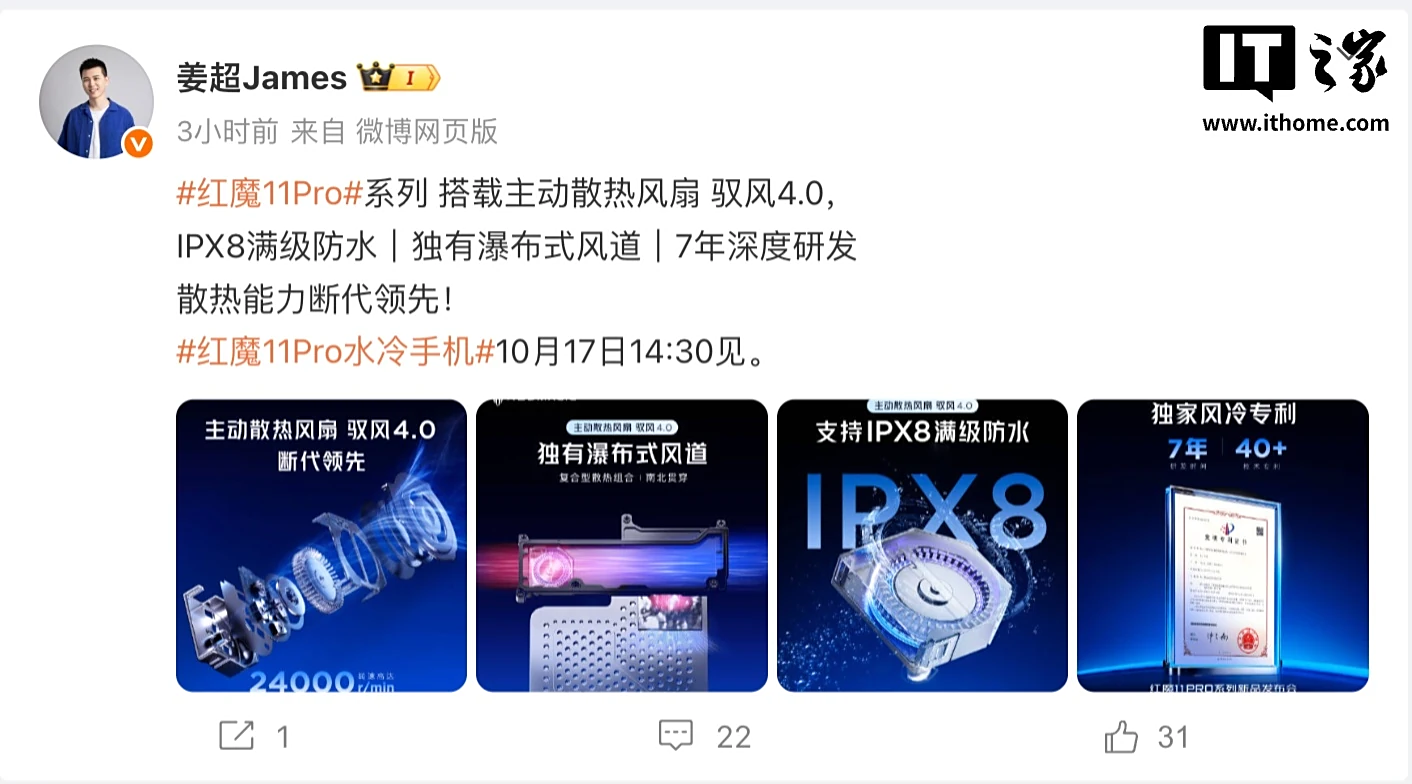The width and height of the screenshot is (1412, 784).
Task: Open the #红魔11Pro# hashtag
Action: (269, 194)
